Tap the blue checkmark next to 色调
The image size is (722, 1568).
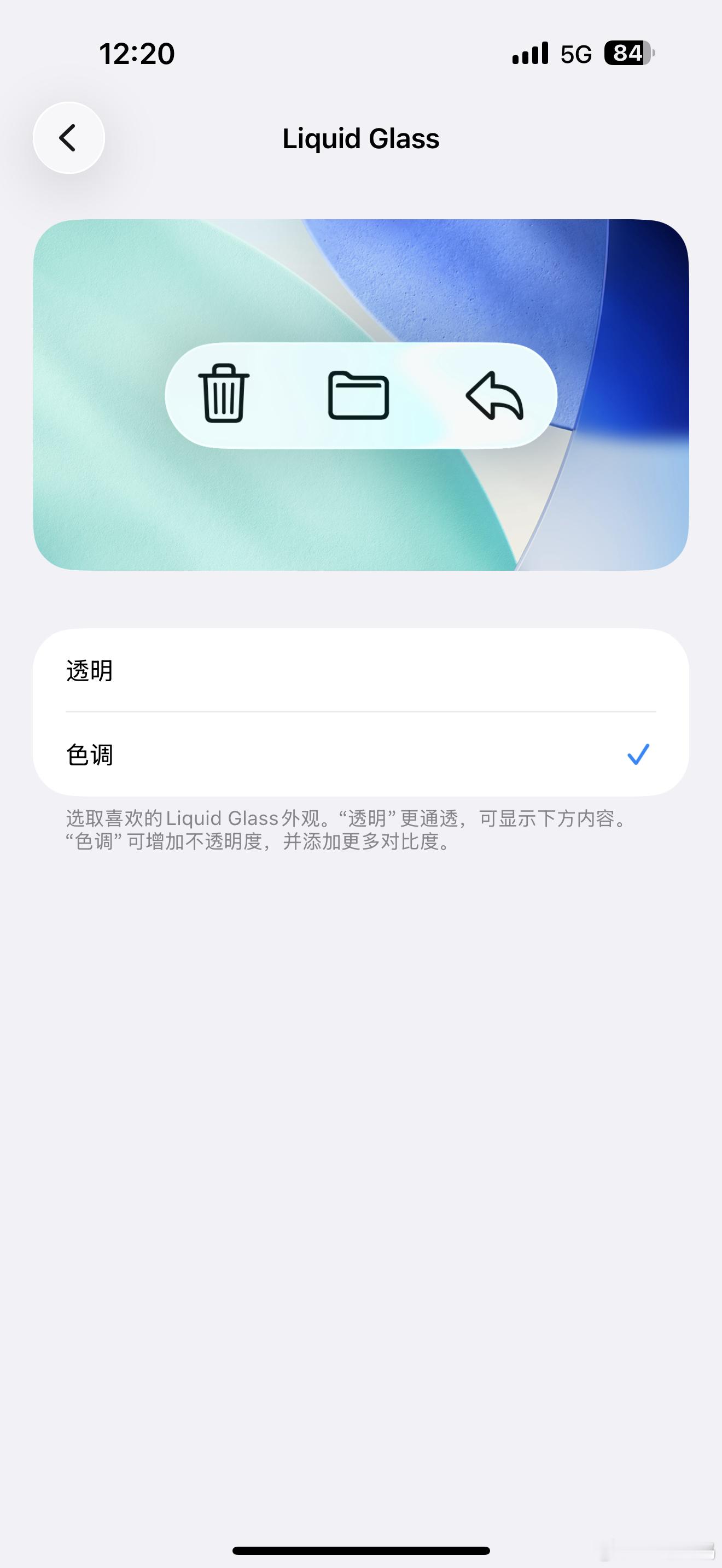pos(638,754)
